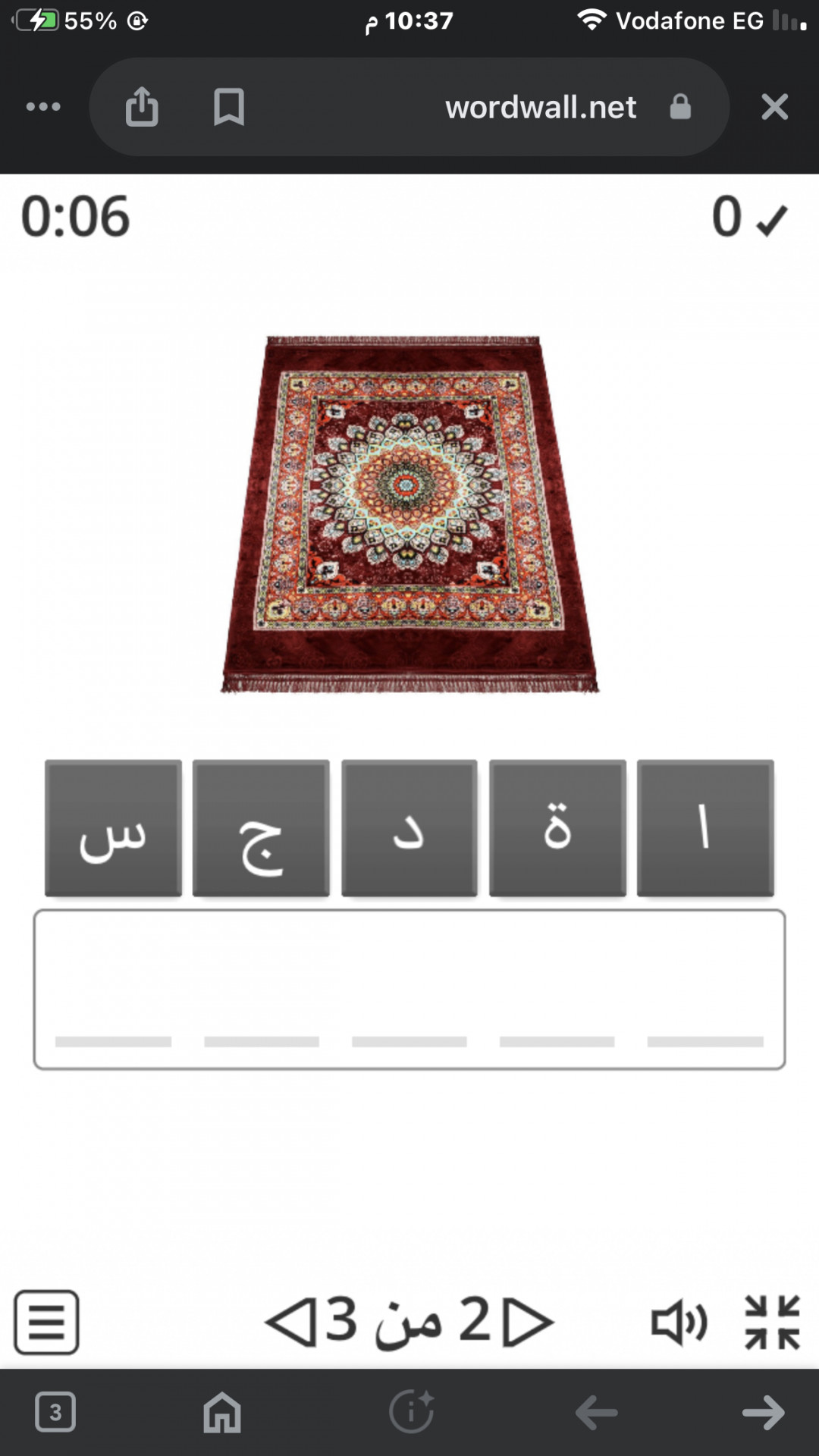Select the letter tile د
Screen dimensions: 819x1456
[x=409, y=828]
